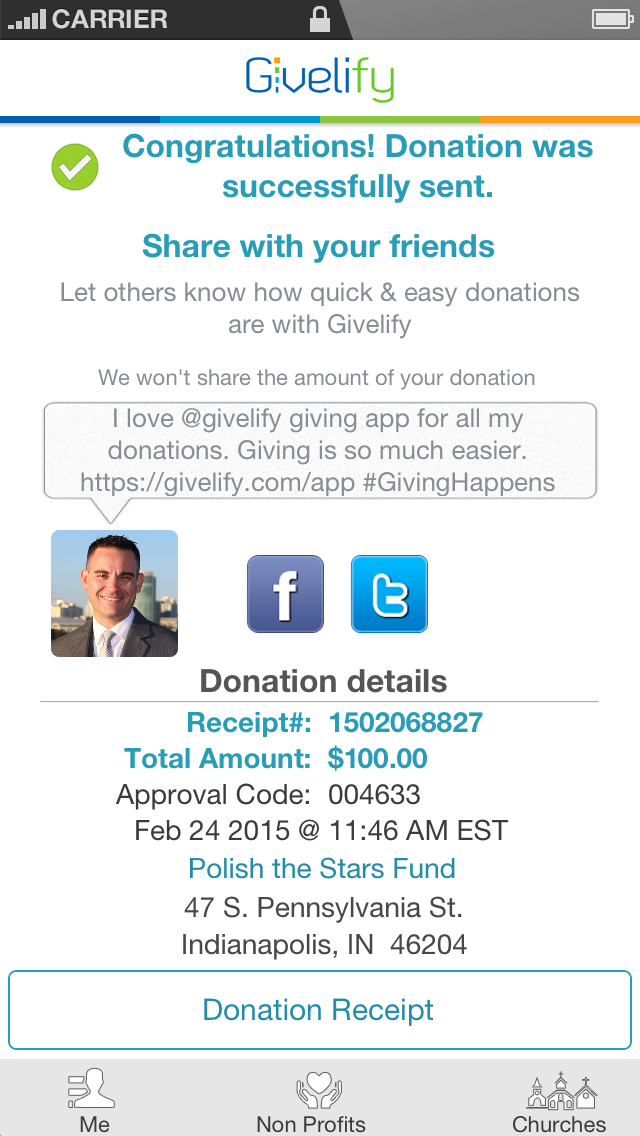This screenshot has height=1136, width=640.
Task: Open the Polish the Stars Fund link
Action: pyautogui.click(x=322, y=868)
